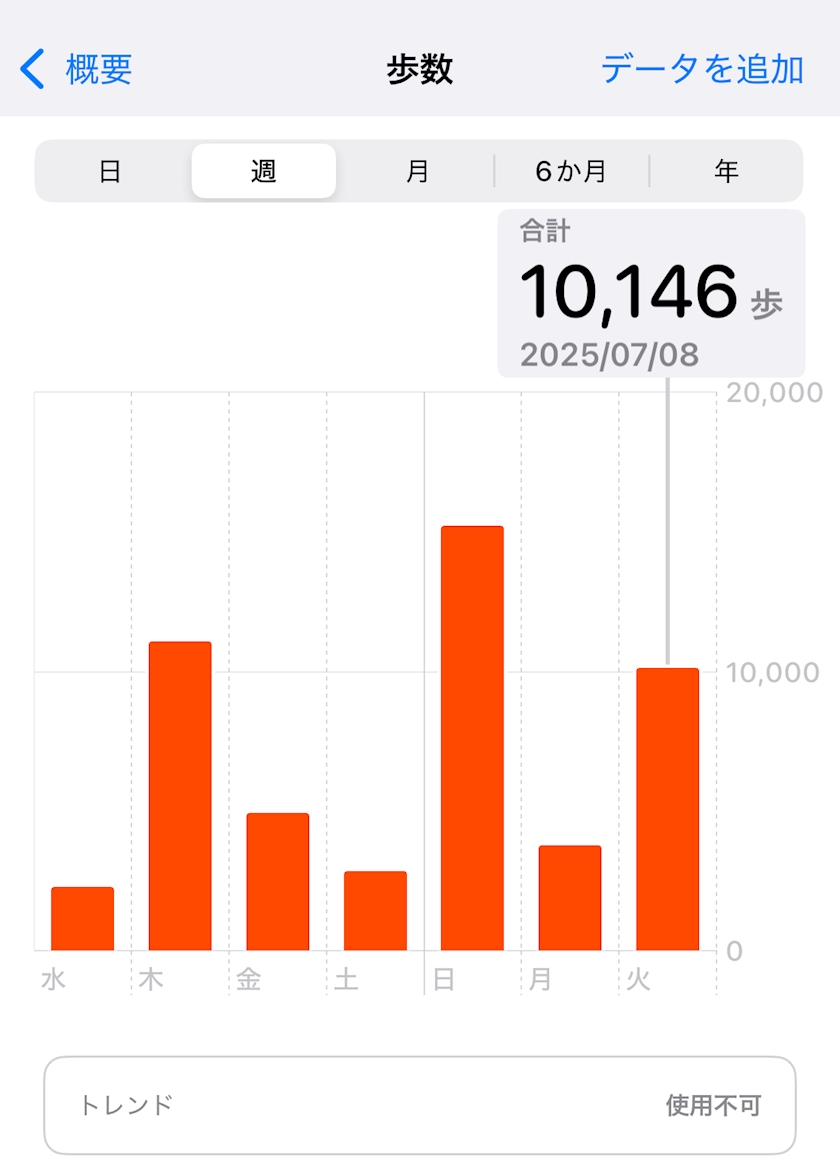
Task: Switch to the 年 year view
Action: (725, 171)
